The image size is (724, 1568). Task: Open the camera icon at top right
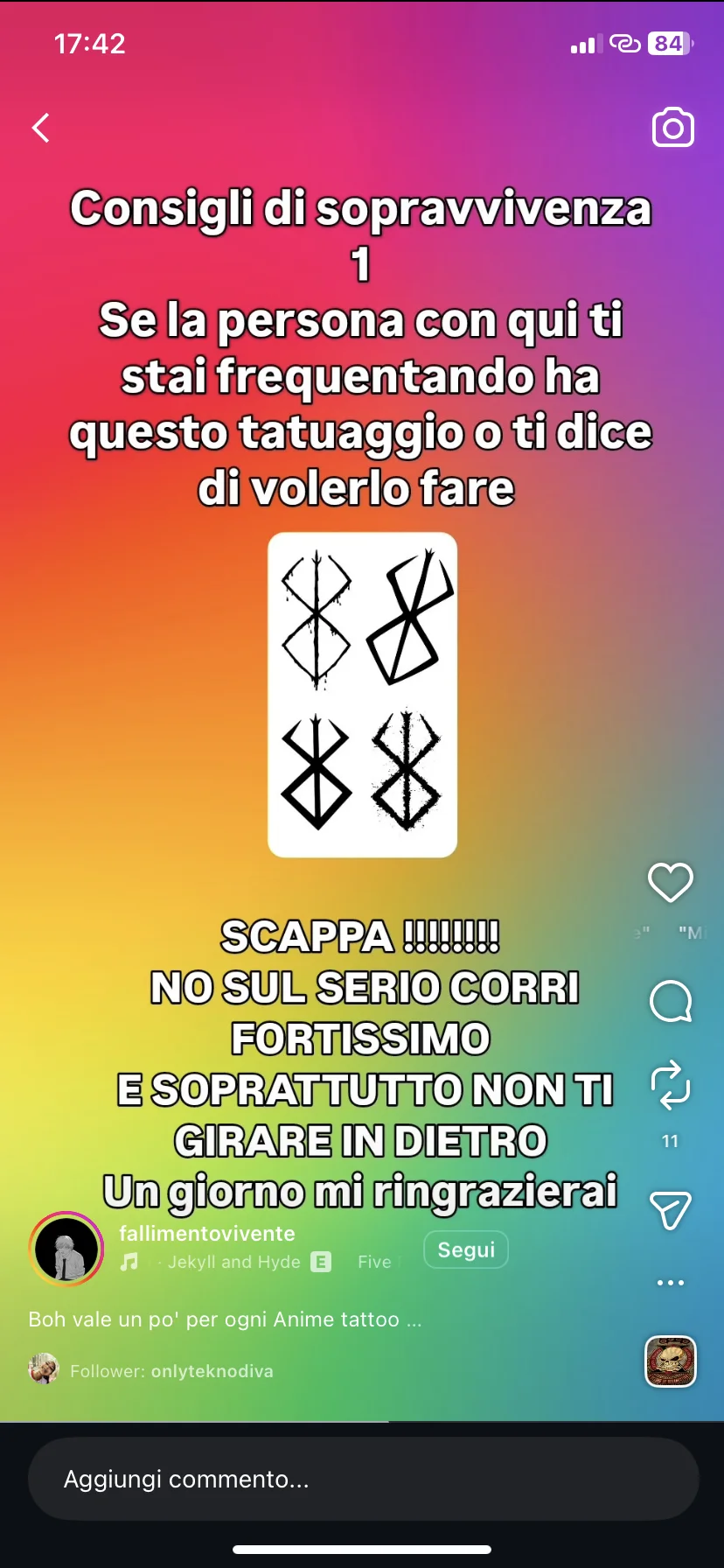click(x=672, y=128)
